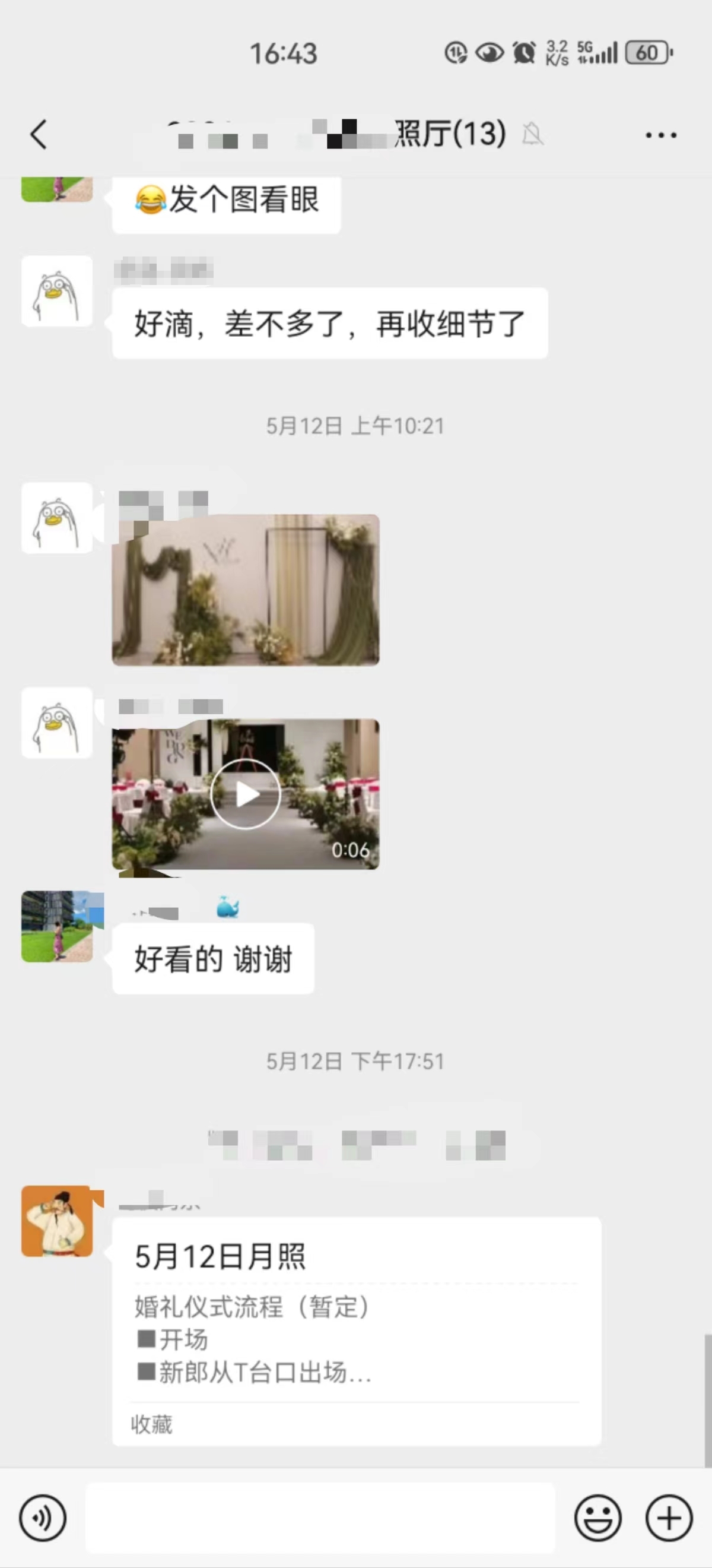Open the orange avatar sender's profile

57,1221
